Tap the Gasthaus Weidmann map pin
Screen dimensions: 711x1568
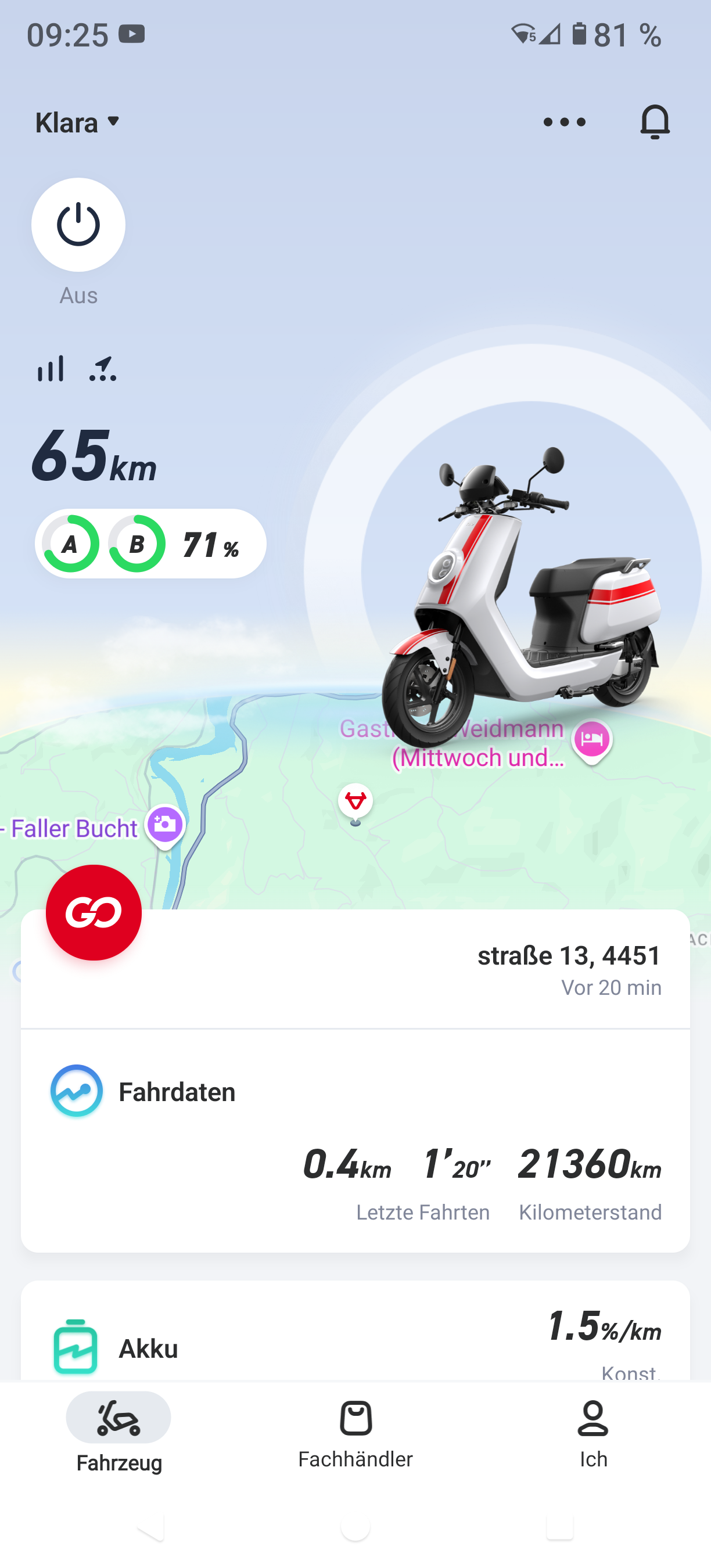(591, 740)
